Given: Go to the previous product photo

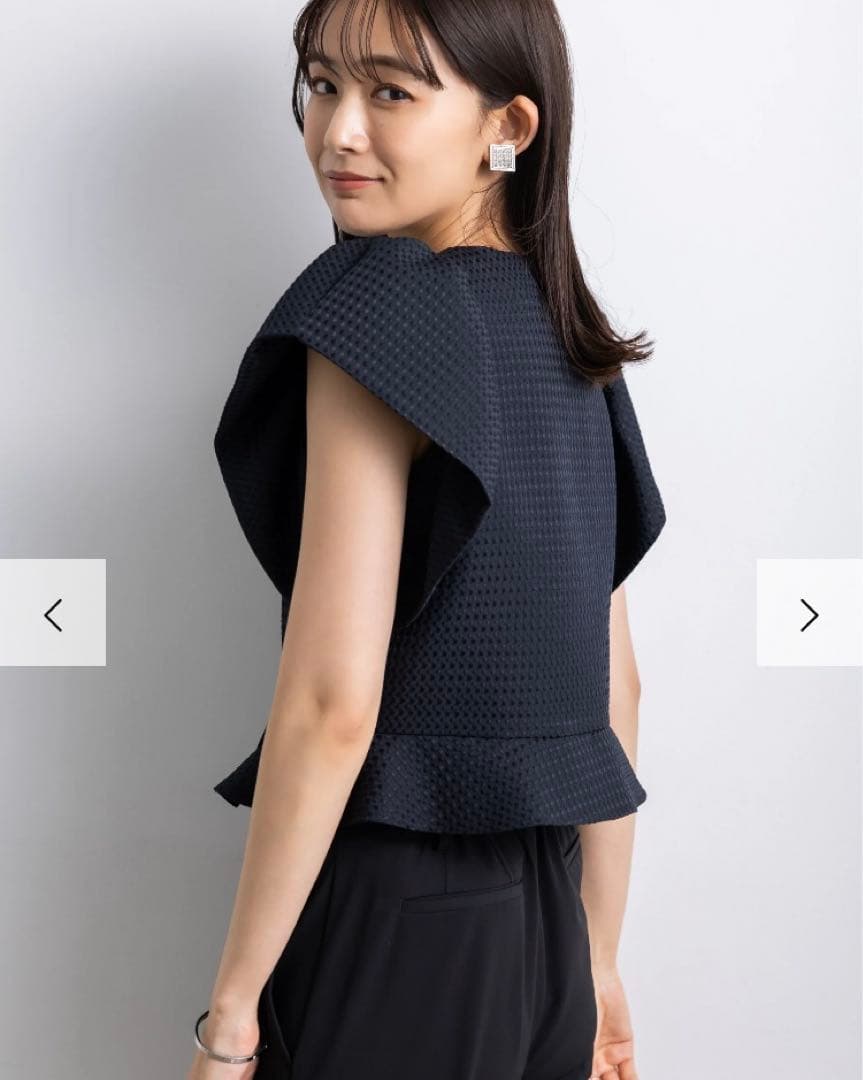Looking at the screenshot, I should 52,614.
